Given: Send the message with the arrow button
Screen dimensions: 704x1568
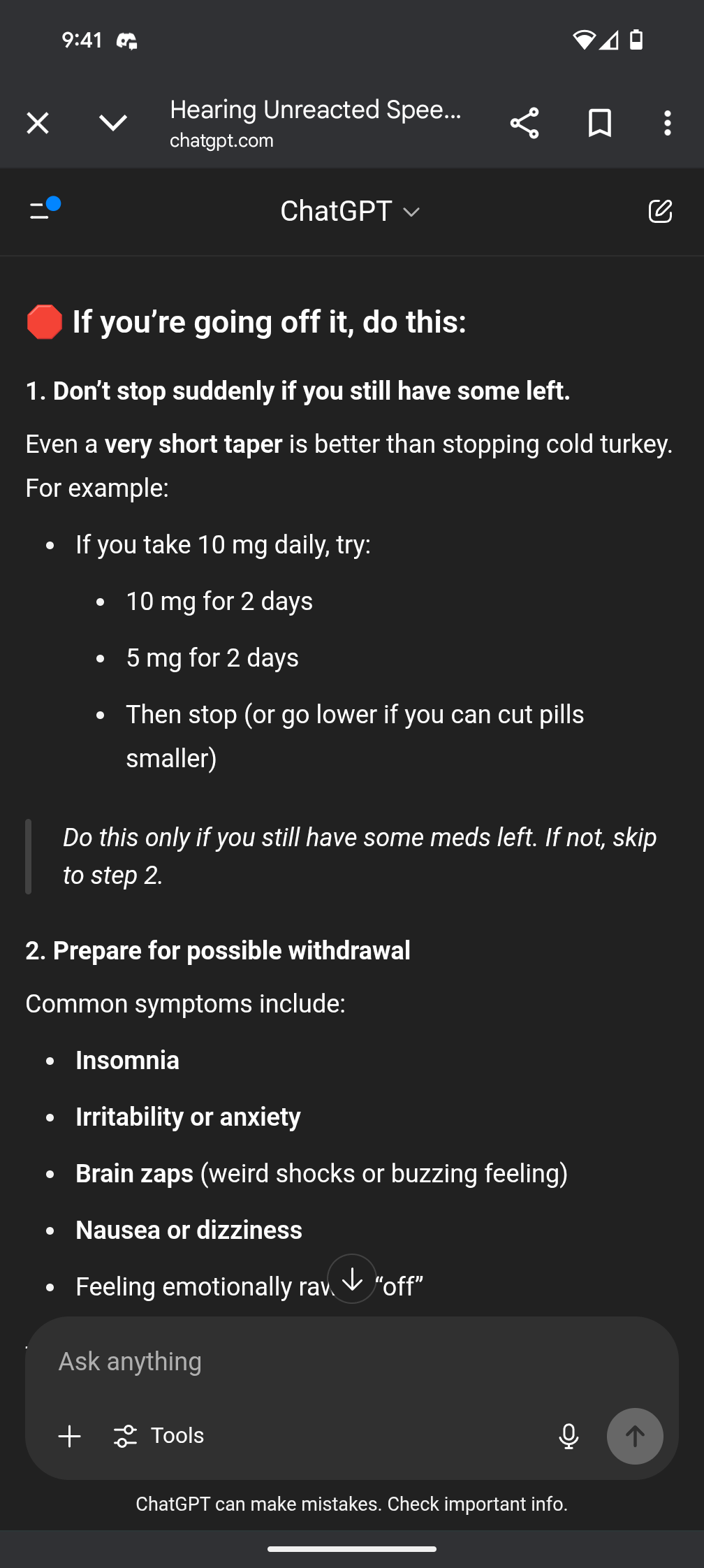Looking at the screenshot, I should [635, 1436].
